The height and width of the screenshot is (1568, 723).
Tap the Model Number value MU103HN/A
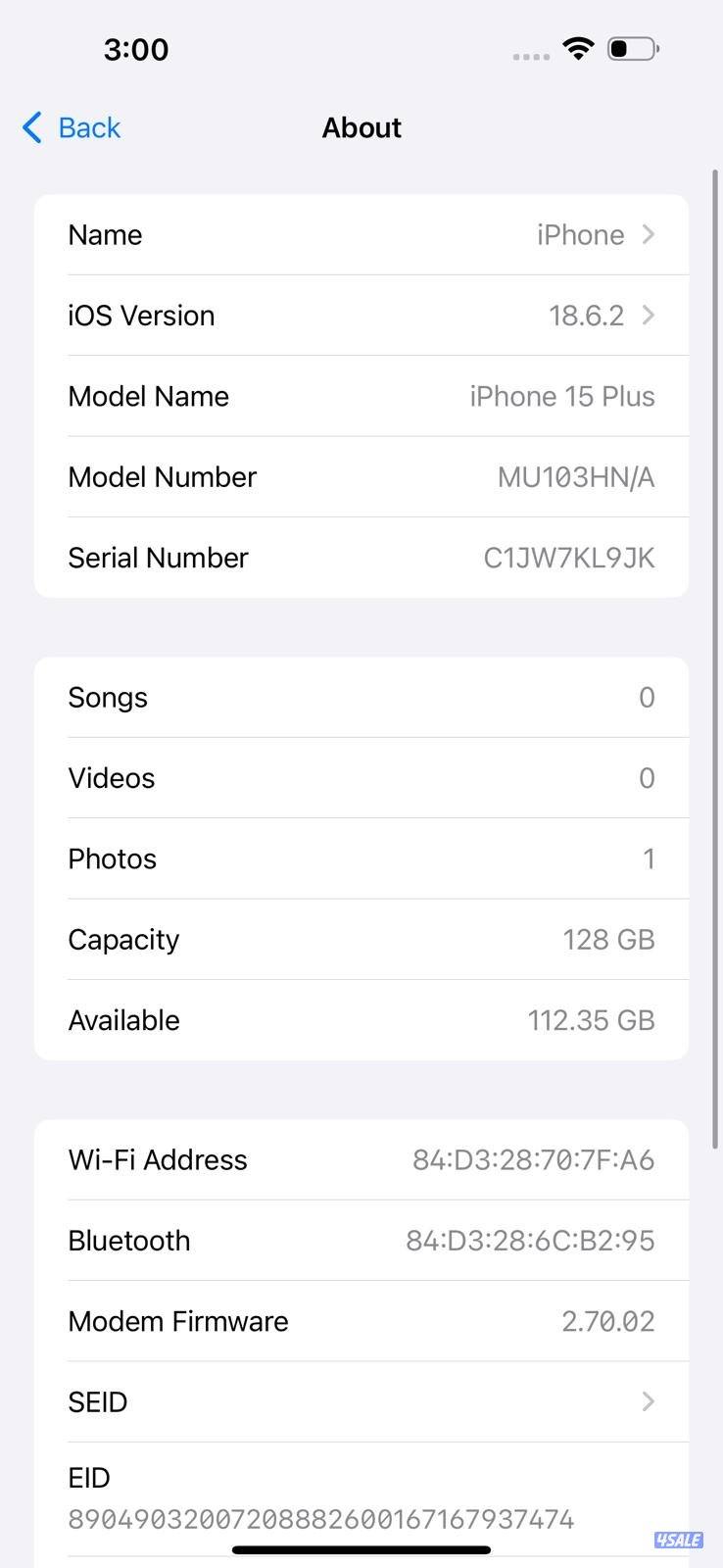(574, 477)
